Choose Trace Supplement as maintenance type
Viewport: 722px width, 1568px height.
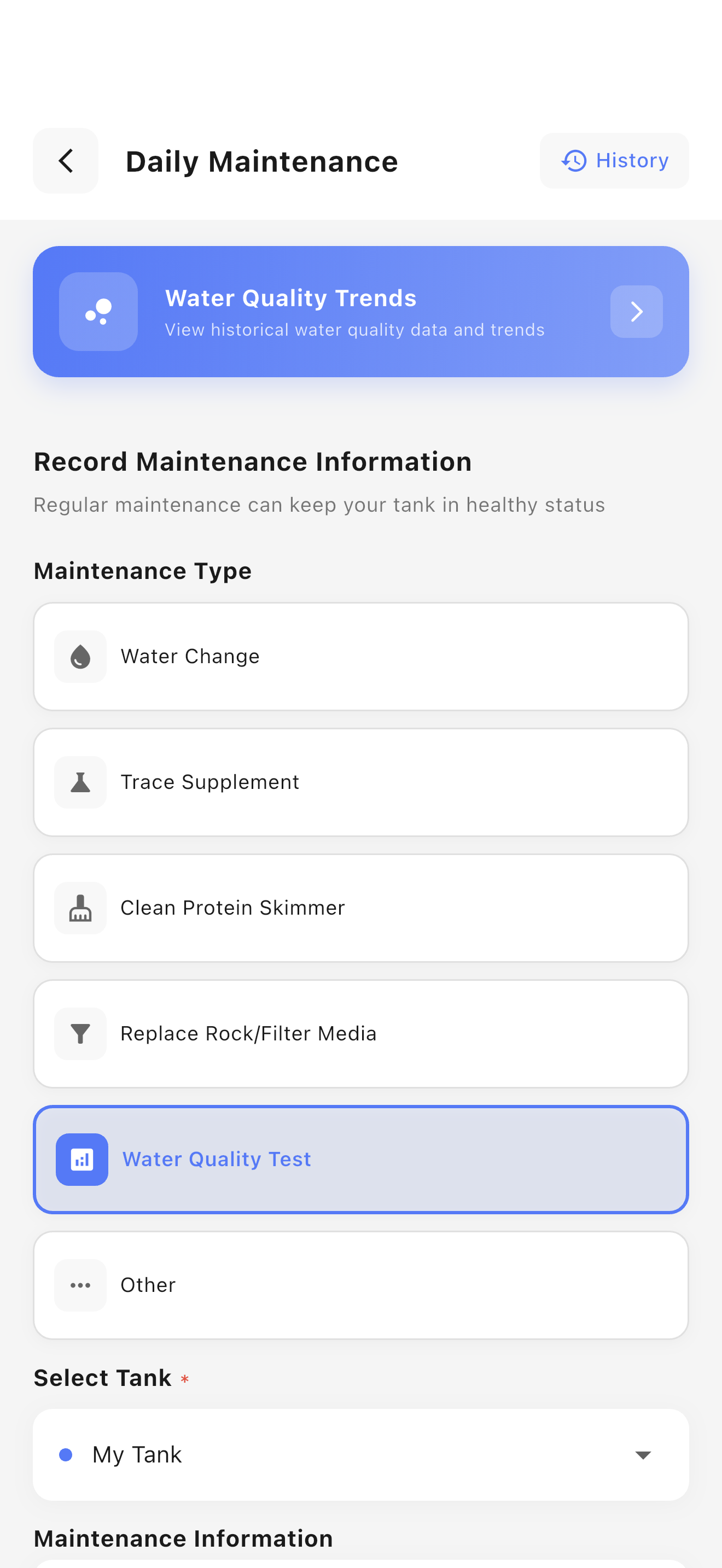tap(360, 782)
